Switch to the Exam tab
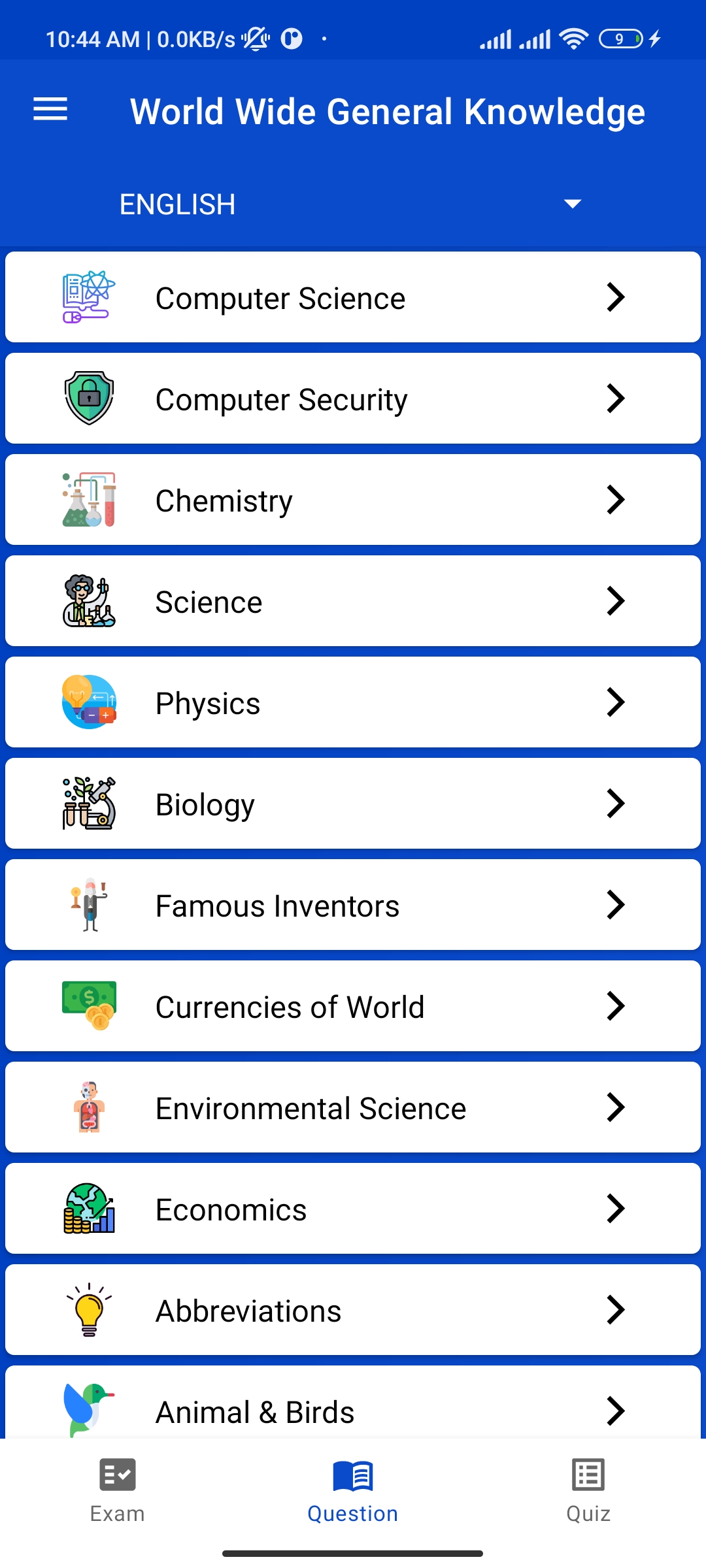706x1568 pixels. coord(118,1491)
